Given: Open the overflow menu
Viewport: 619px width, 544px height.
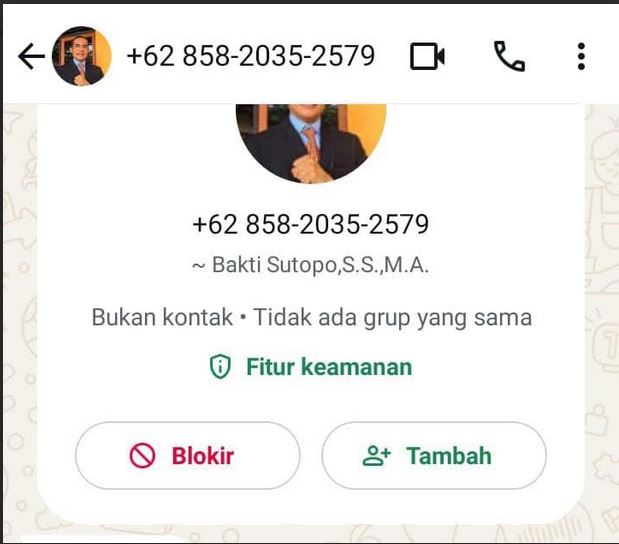Looking at the screenshot, I should tap(581, 57).
